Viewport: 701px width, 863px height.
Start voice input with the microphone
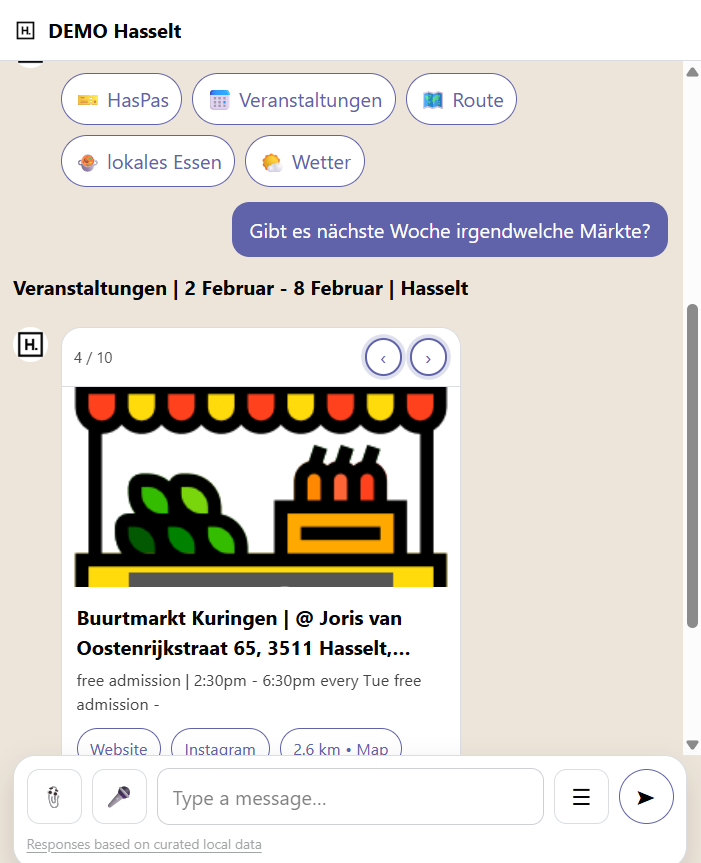pos(120,797)
